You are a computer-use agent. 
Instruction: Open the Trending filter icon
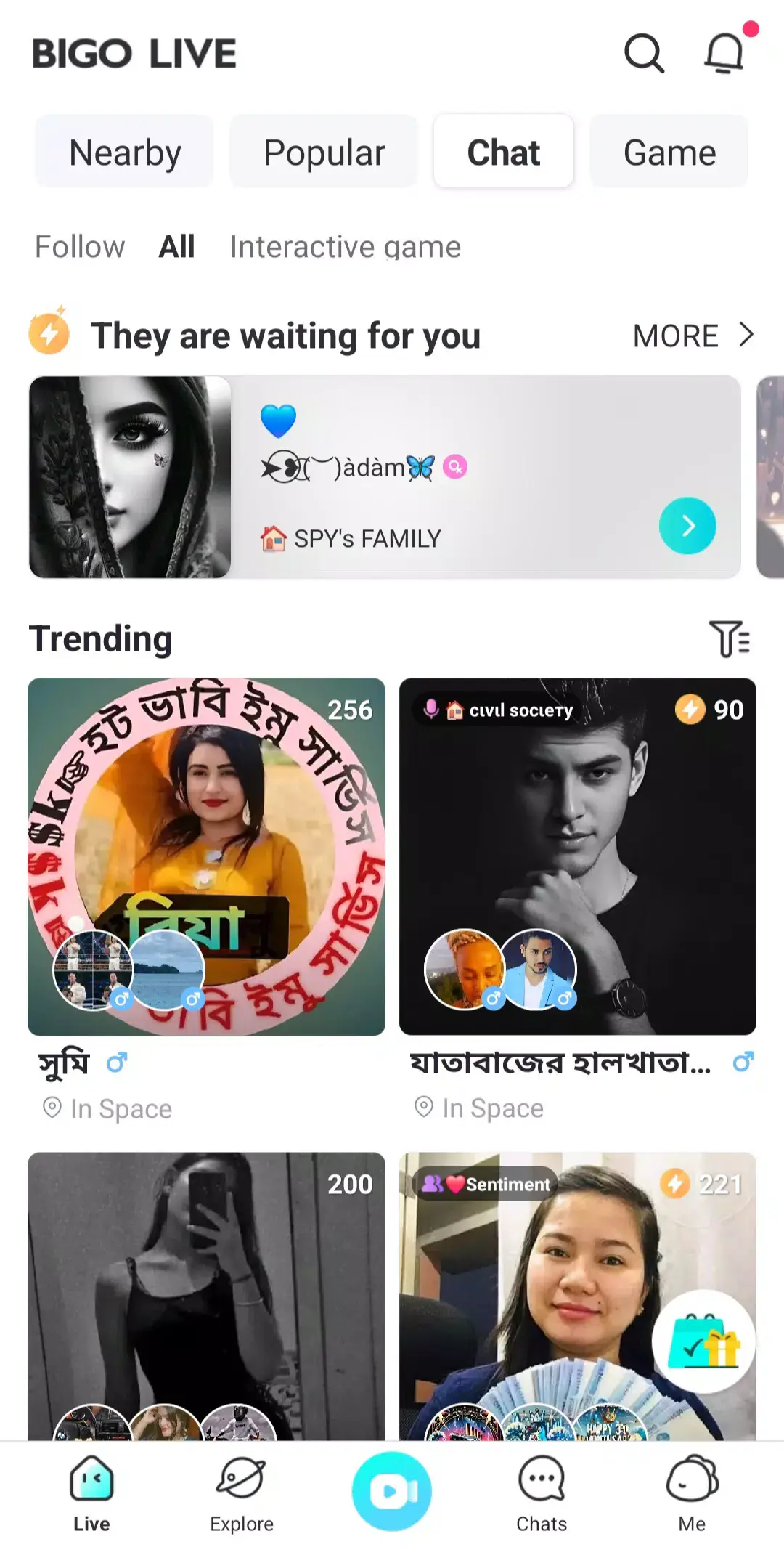(732, 639)
